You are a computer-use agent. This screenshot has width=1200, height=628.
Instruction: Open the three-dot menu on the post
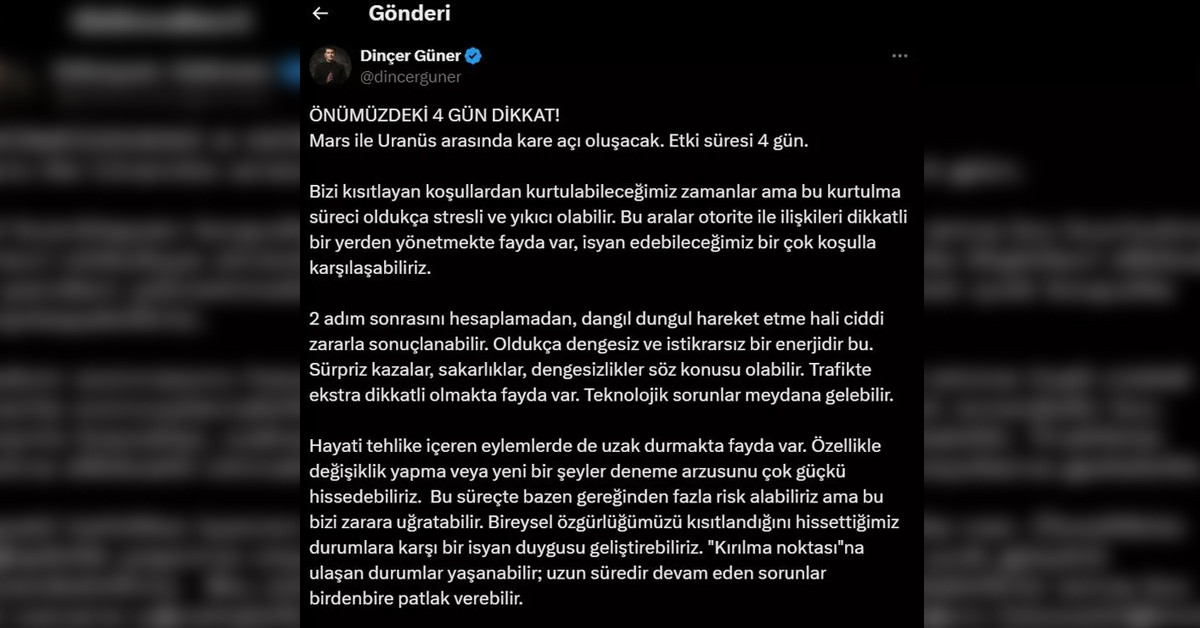pyautogui.click(x=899, y=56)
